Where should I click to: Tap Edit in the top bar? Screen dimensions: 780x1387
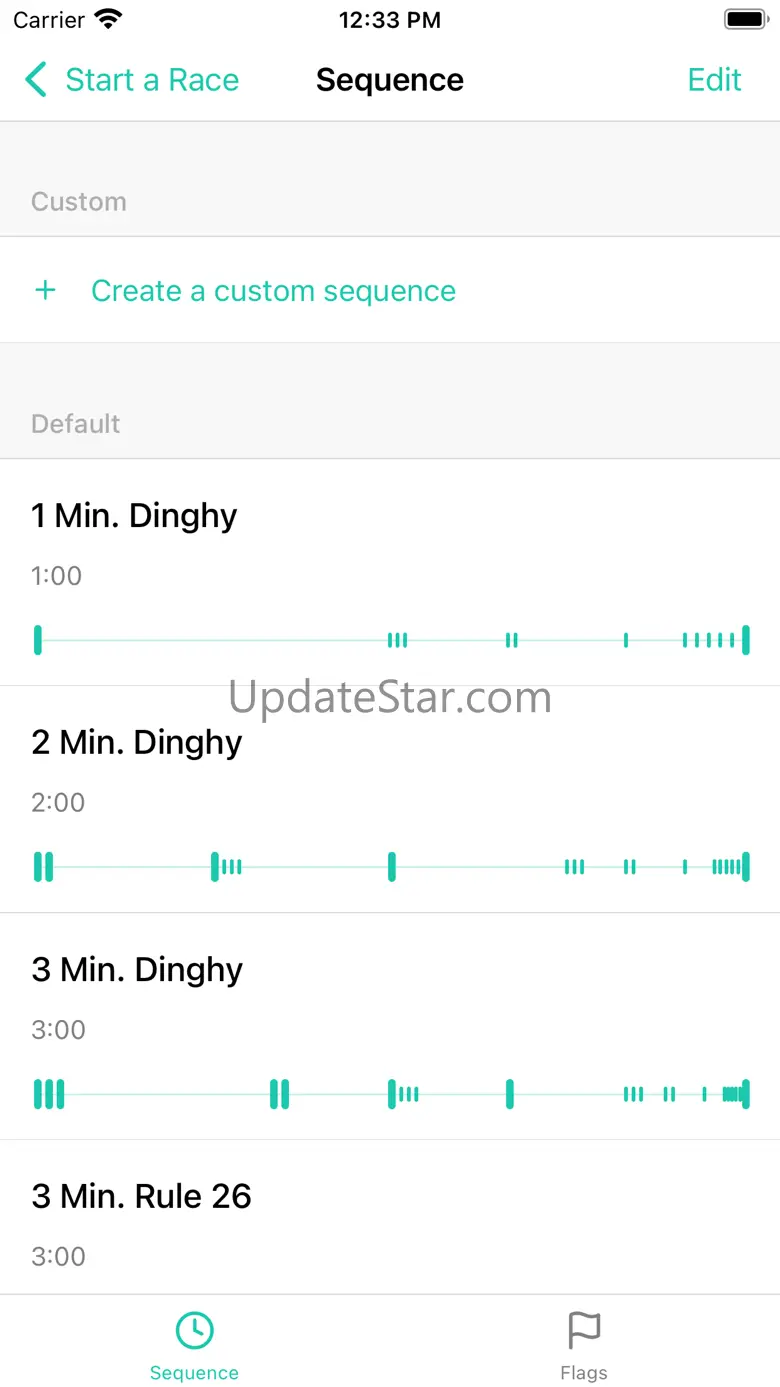[714, 80]
